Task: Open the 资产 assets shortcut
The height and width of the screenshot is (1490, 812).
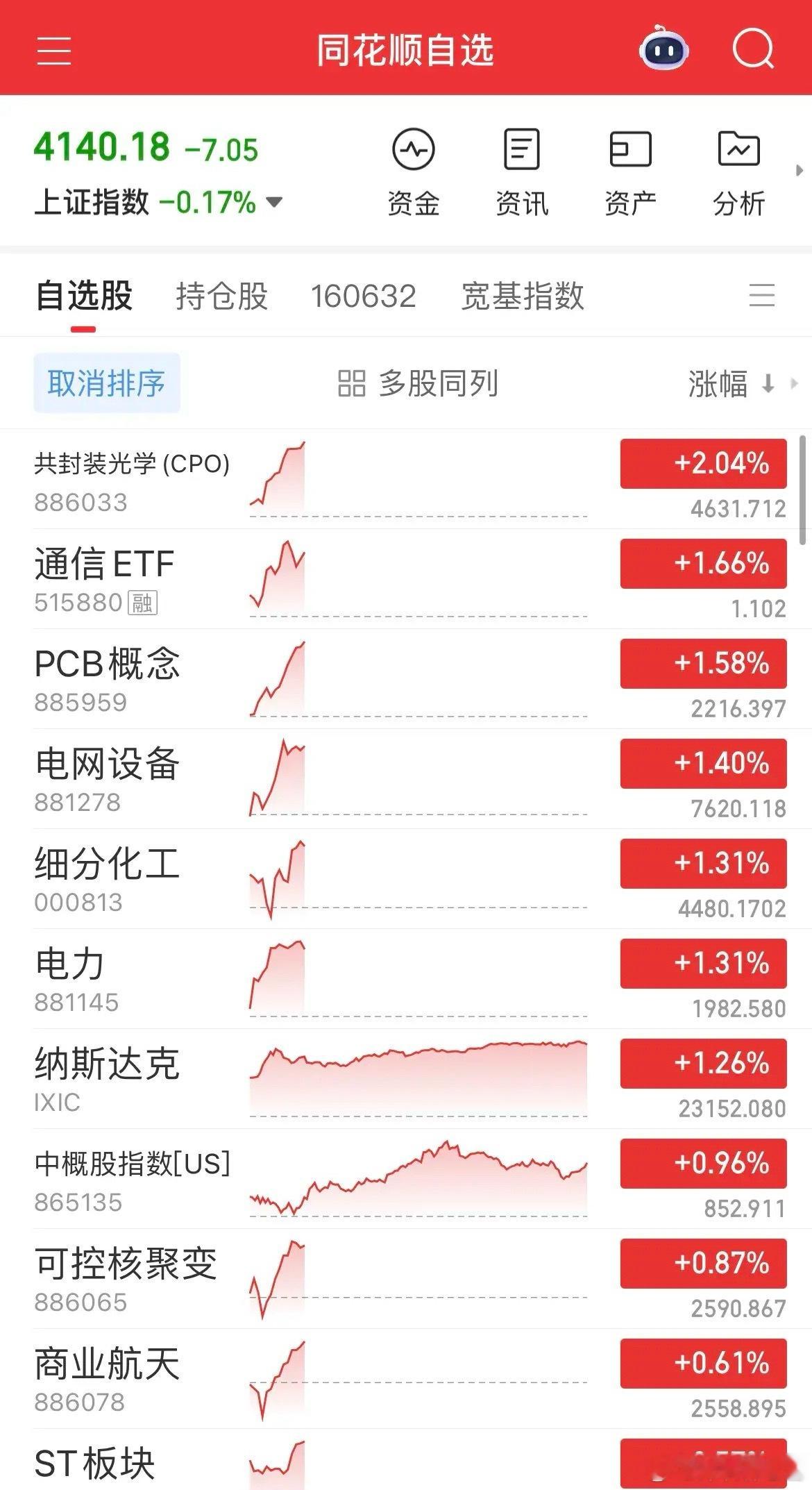Action: click(630, 172)
